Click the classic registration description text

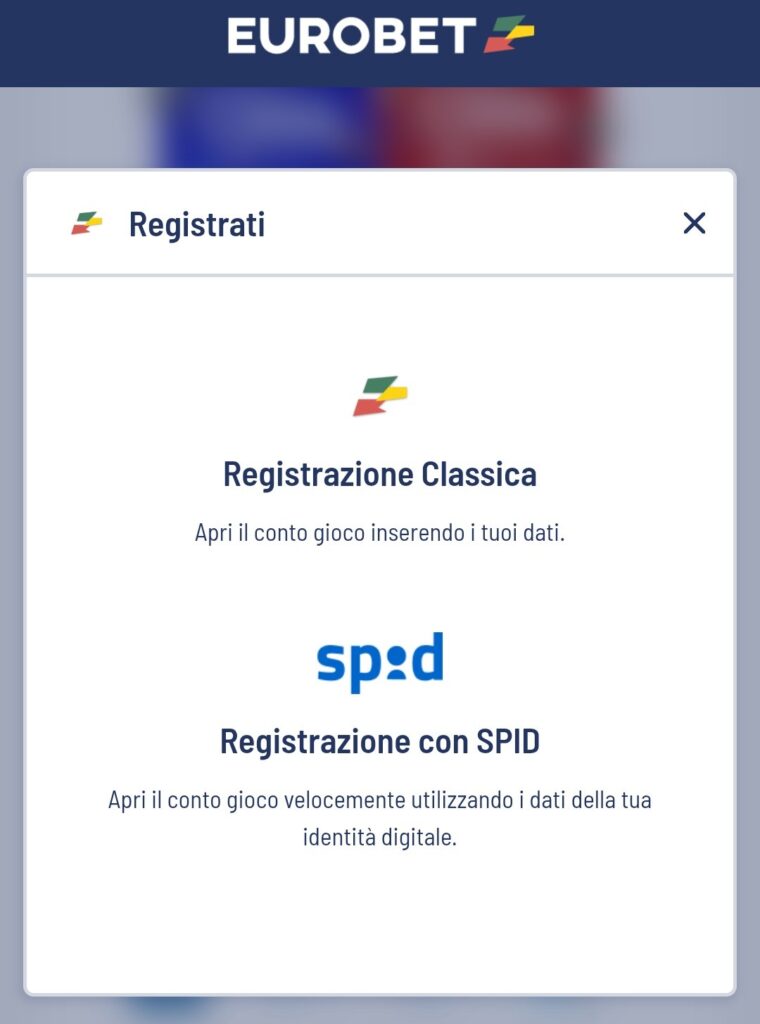pos(380,533)
